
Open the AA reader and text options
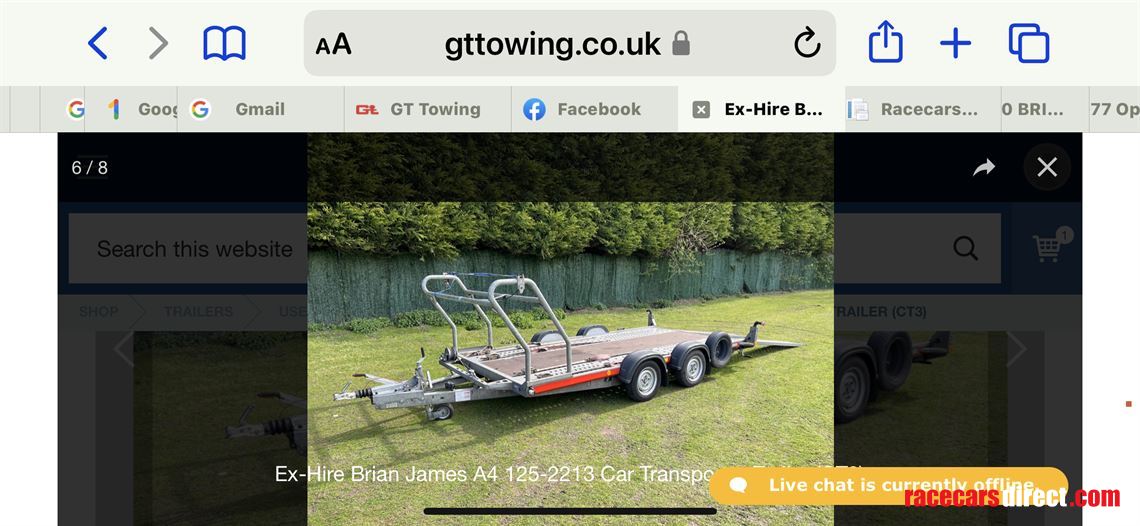[333, 44]
